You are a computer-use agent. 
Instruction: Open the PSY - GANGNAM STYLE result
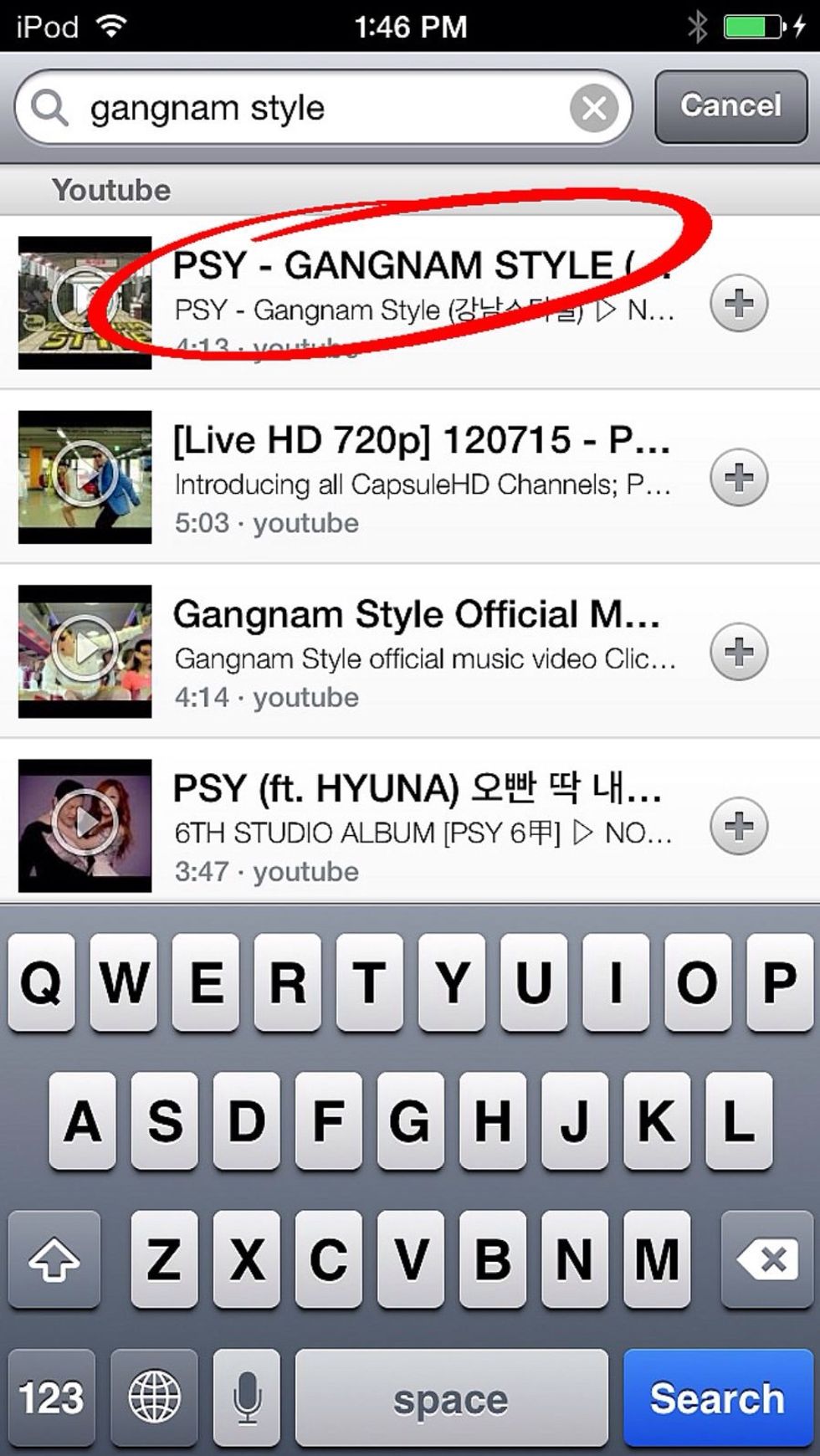(x=410, y=302)
